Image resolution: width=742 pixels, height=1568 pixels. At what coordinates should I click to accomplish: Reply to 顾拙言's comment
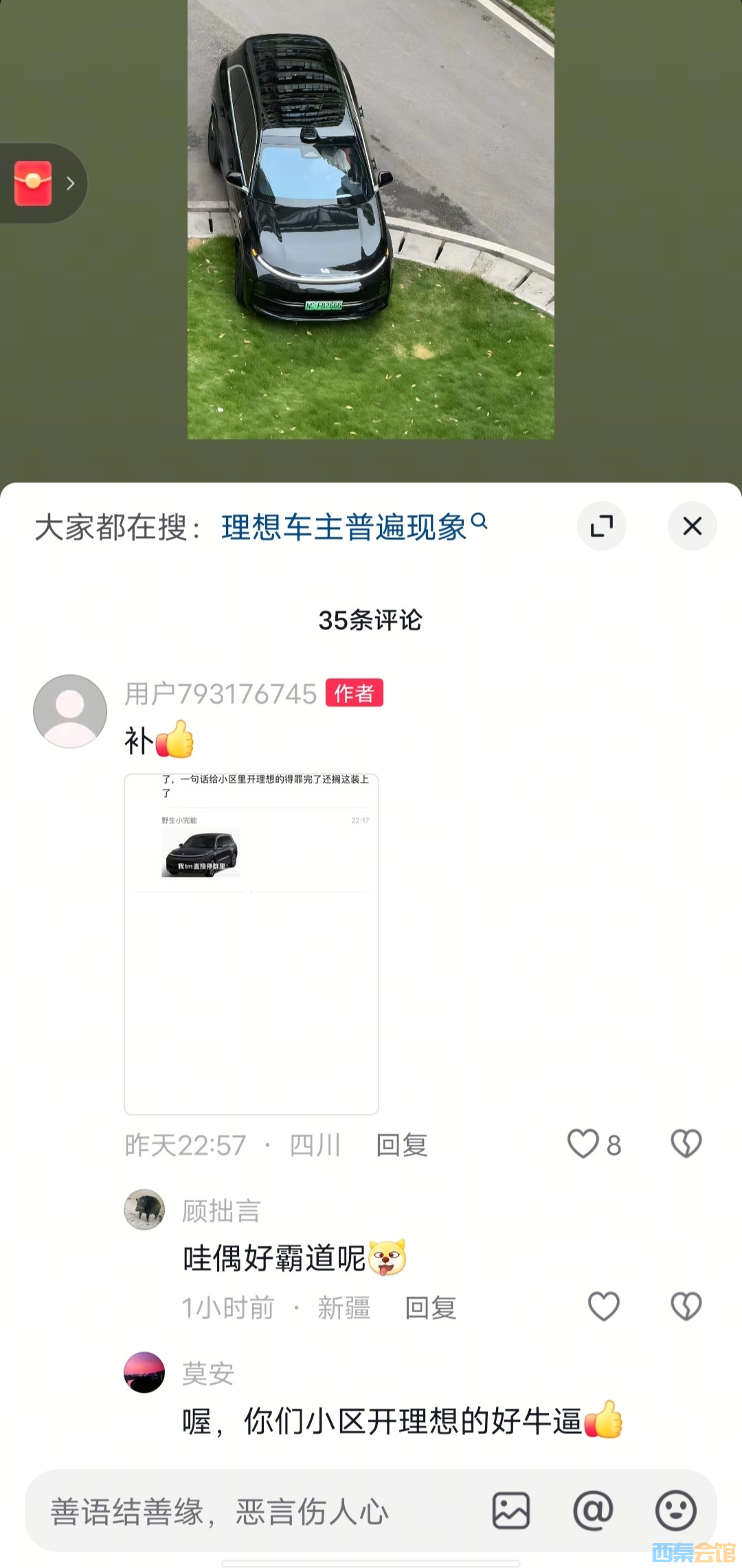tap(431, 1308)
